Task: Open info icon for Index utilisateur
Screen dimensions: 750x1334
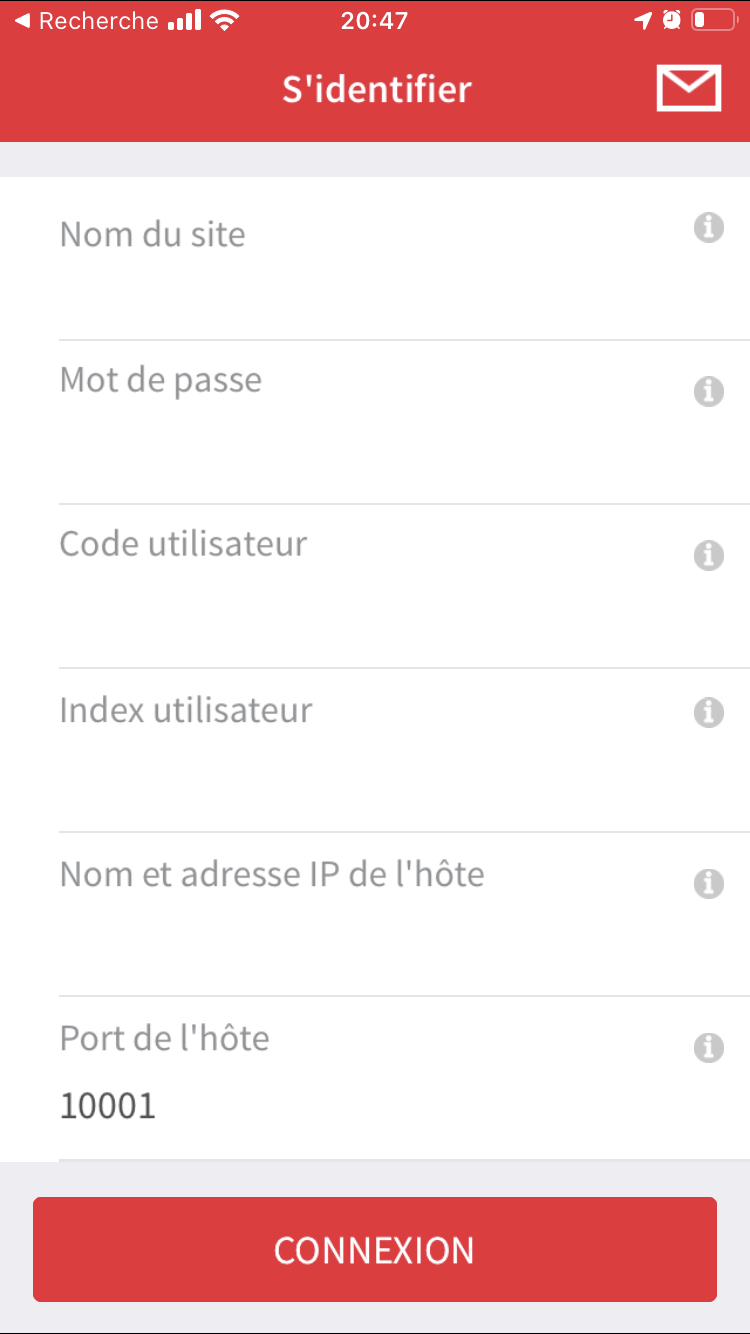Action: pyautogui.click(x=709, y=713)
